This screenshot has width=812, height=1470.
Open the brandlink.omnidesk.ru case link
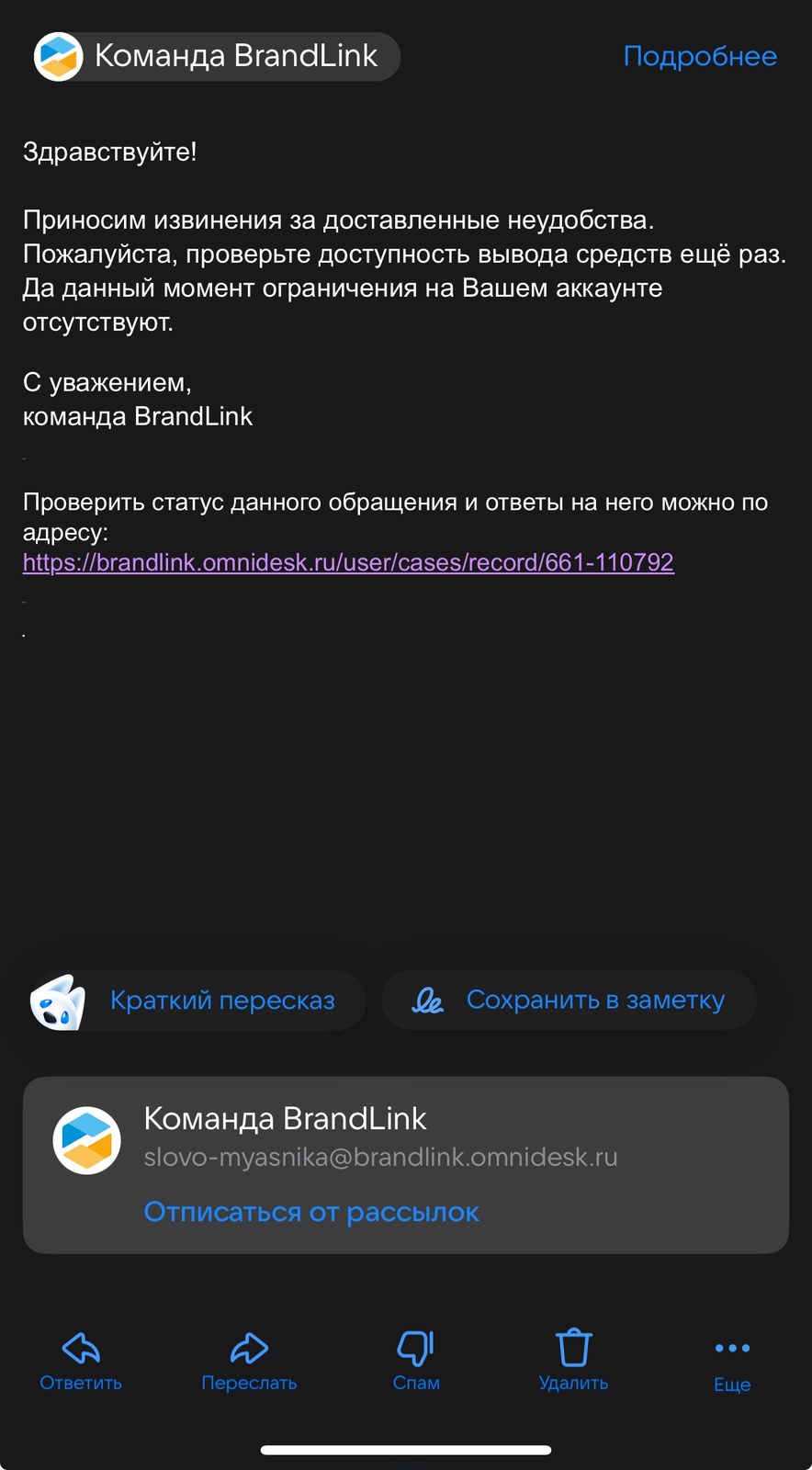click(x=348, y=562)
